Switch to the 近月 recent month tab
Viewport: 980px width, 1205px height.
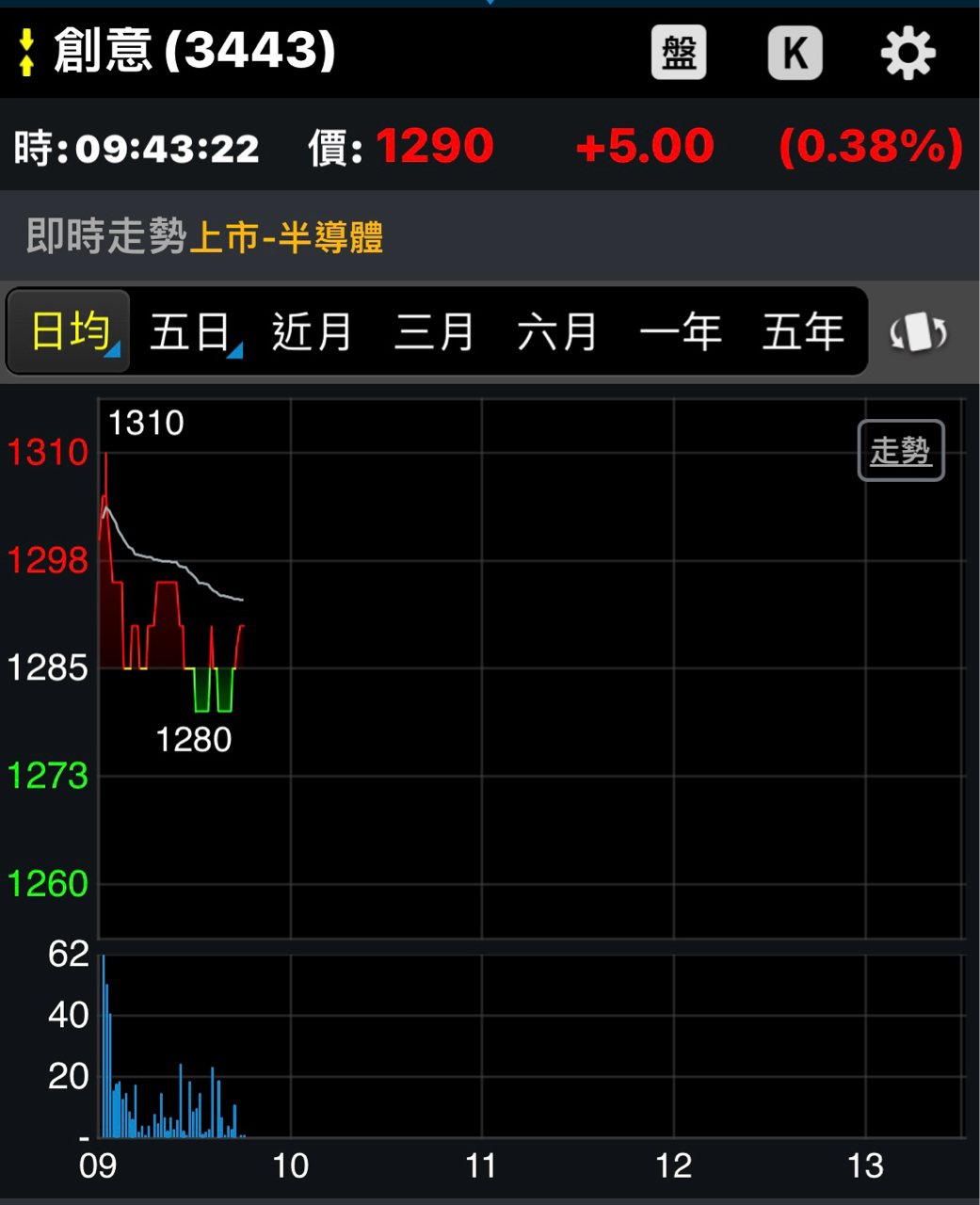312,332
